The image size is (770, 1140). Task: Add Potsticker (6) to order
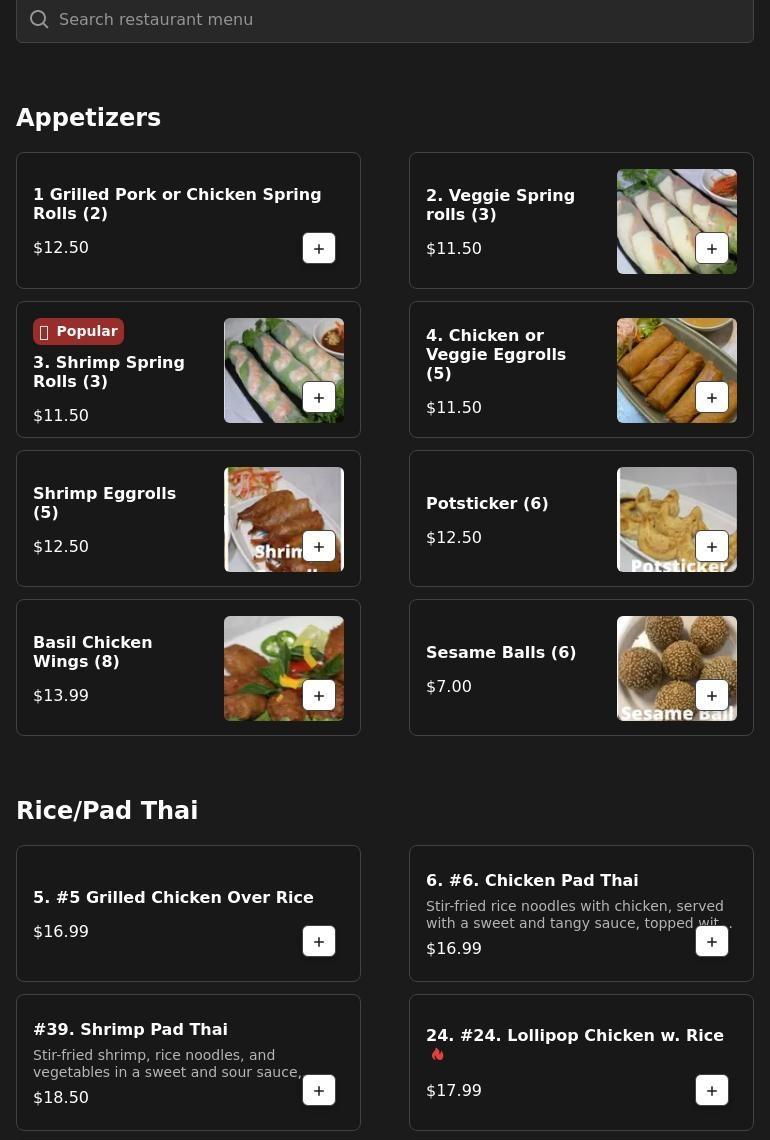(x=712, y=547)
